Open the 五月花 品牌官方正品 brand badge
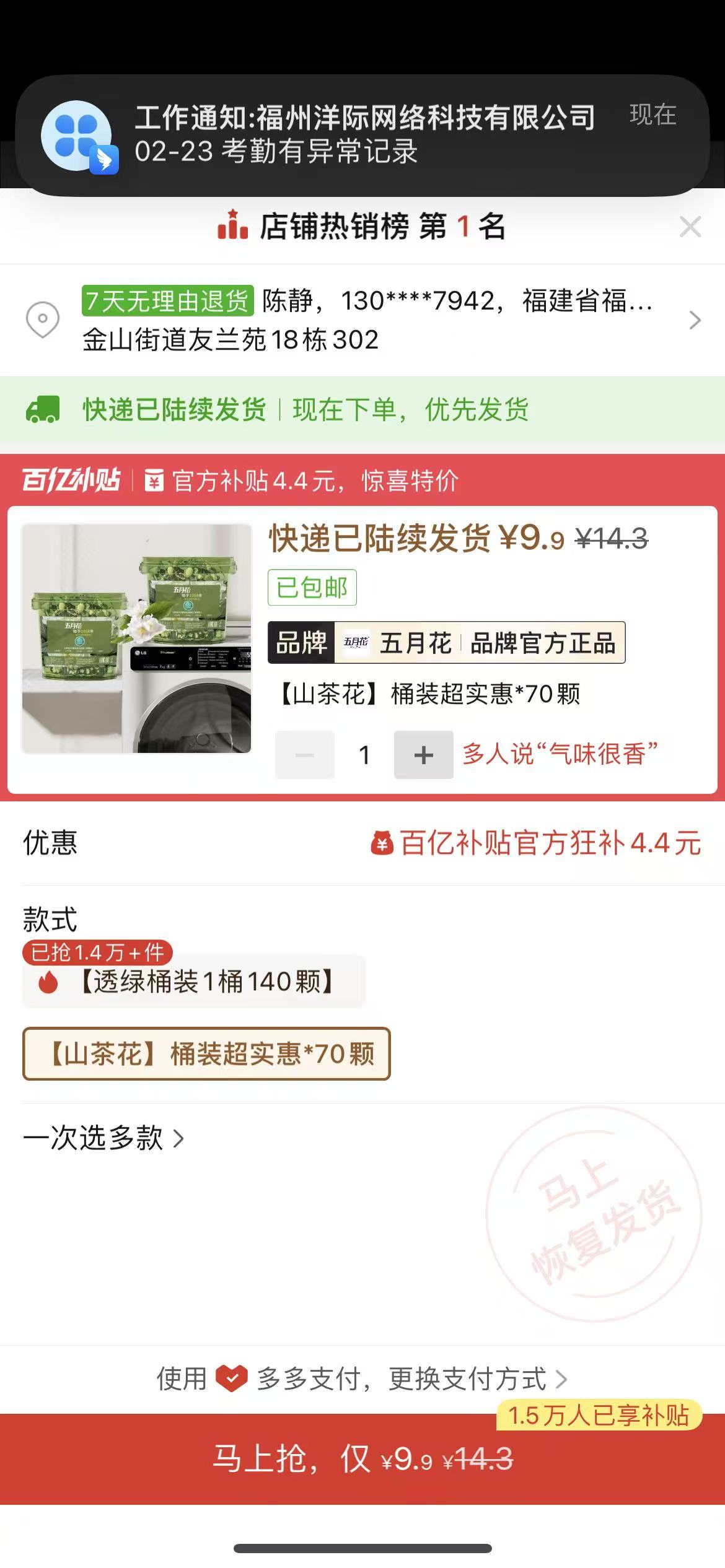Image resolution: width=725 pixels, height=1568 pixels. [446, 643]
